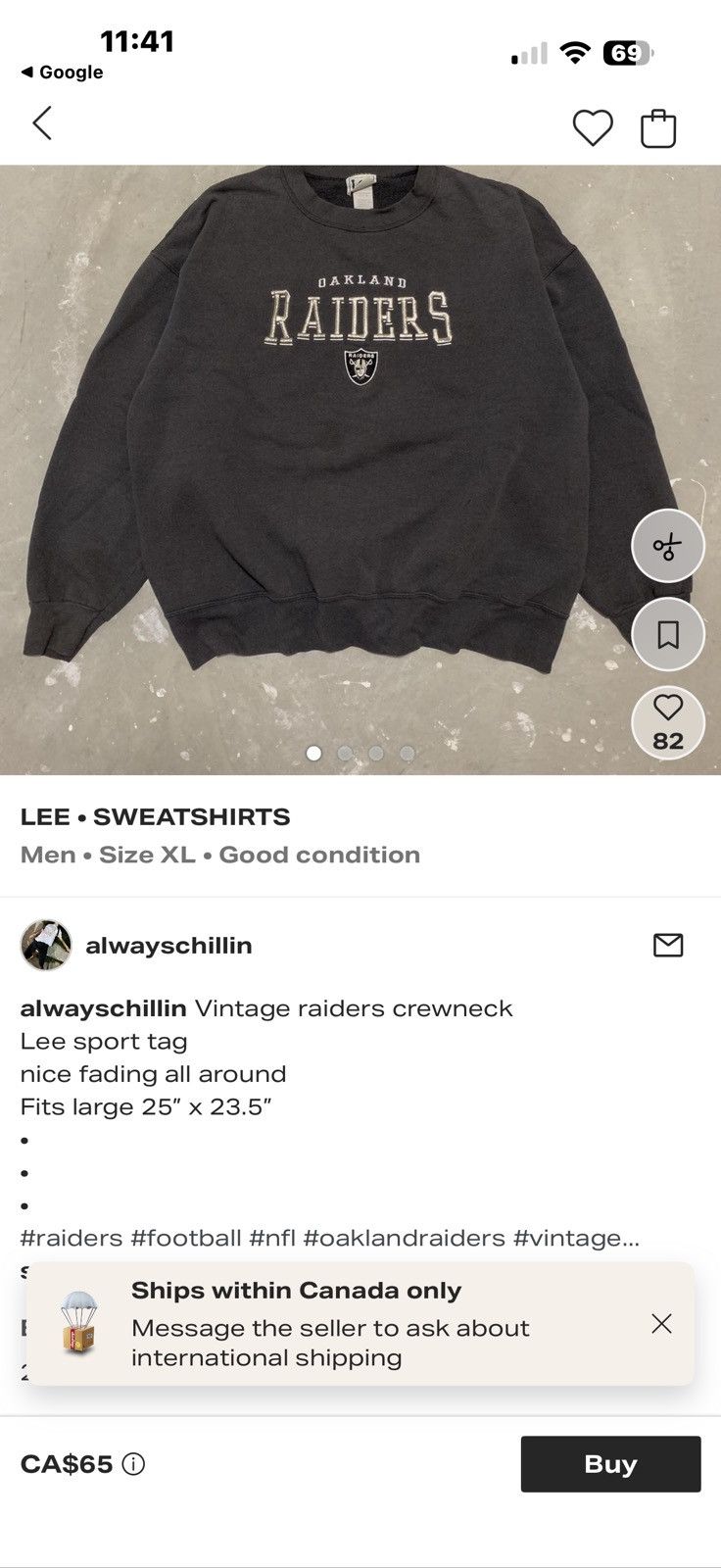The height and width of the screenshot is (1568, 721).
Task: Open favorites heart in the top bar
Action: coord(593,127)
